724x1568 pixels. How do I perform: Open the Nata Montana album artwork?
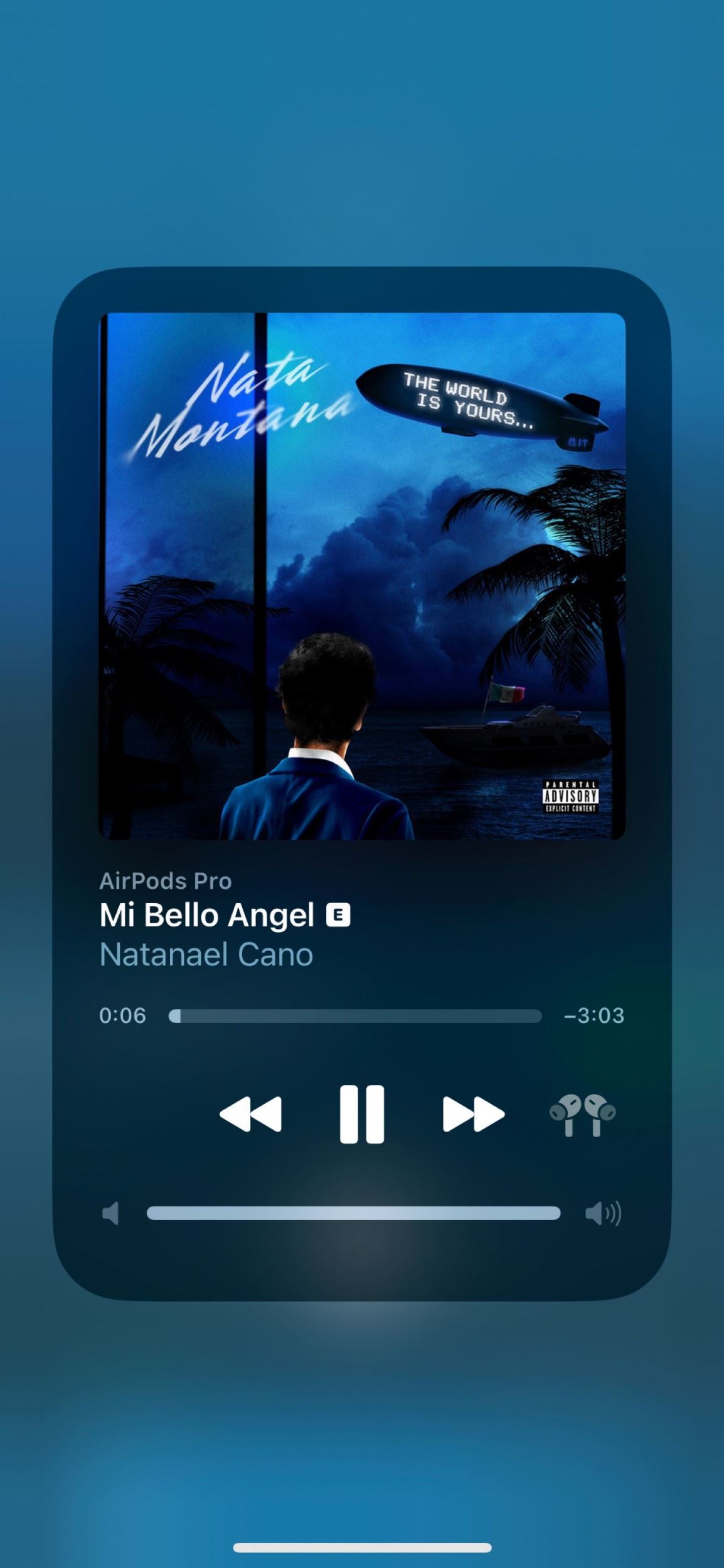tap(362, 576)
